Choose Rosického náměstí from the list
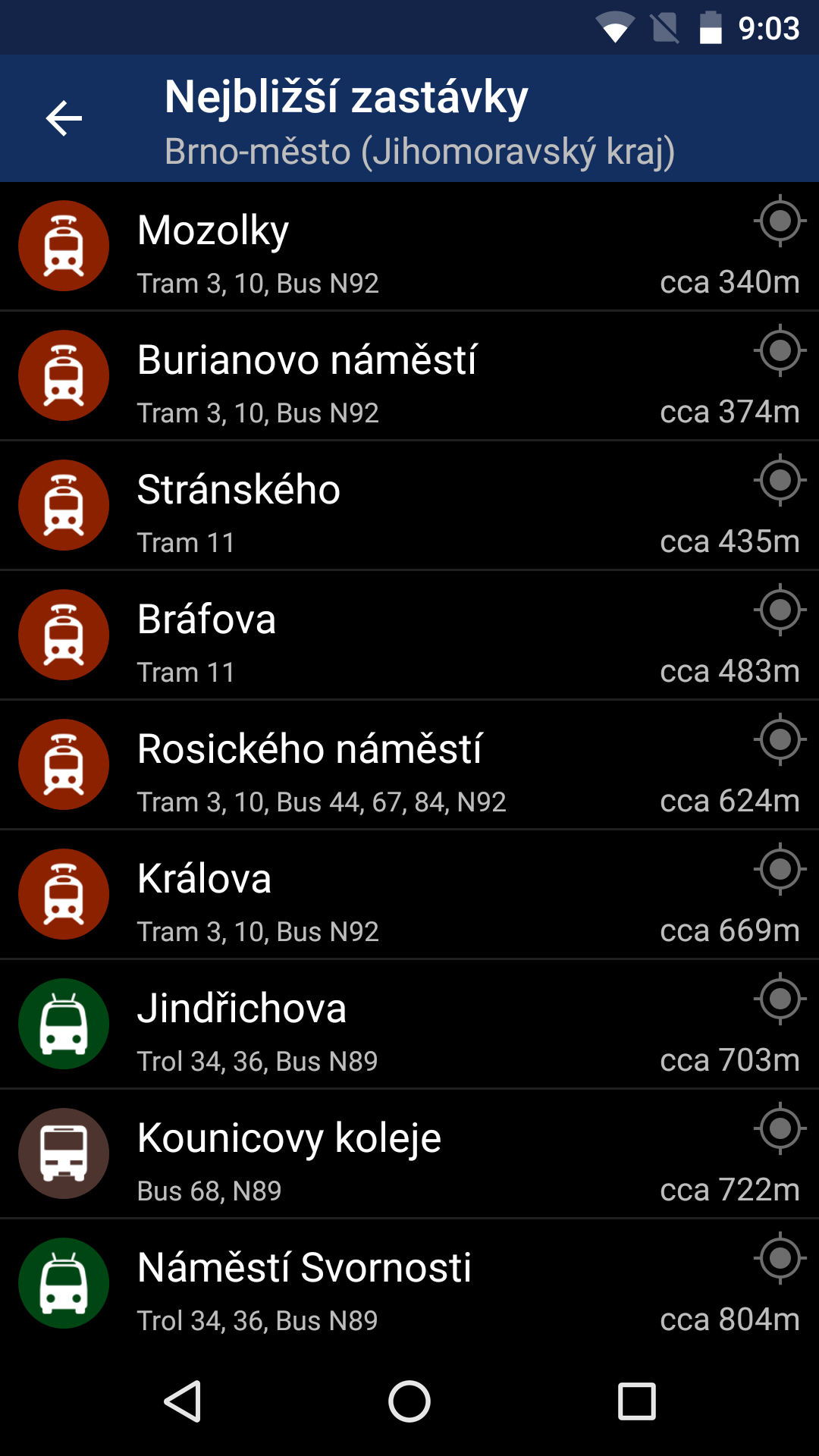 (x=409, y=764)
